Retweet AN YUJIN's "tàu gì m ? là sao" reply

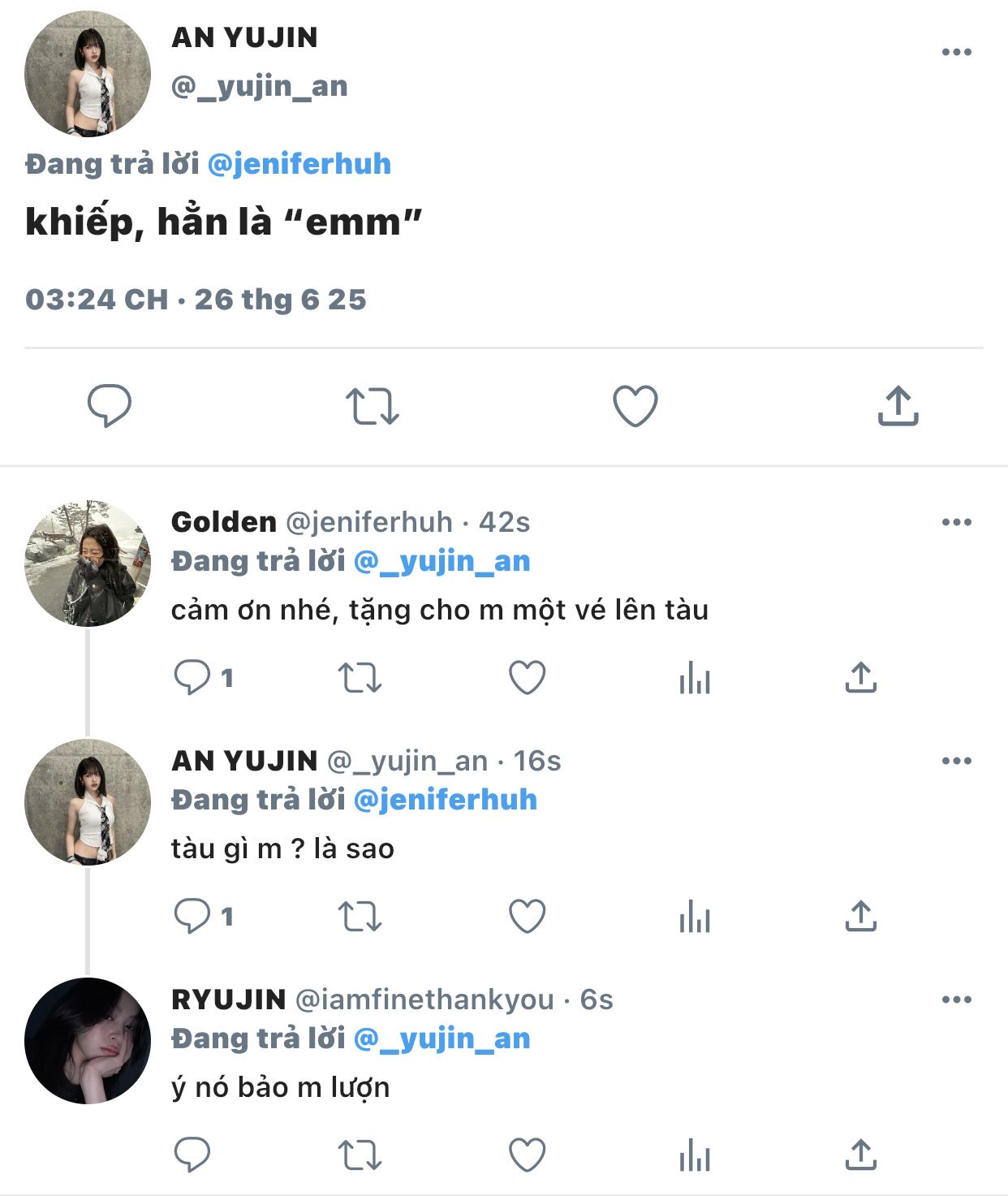(360, 916)
